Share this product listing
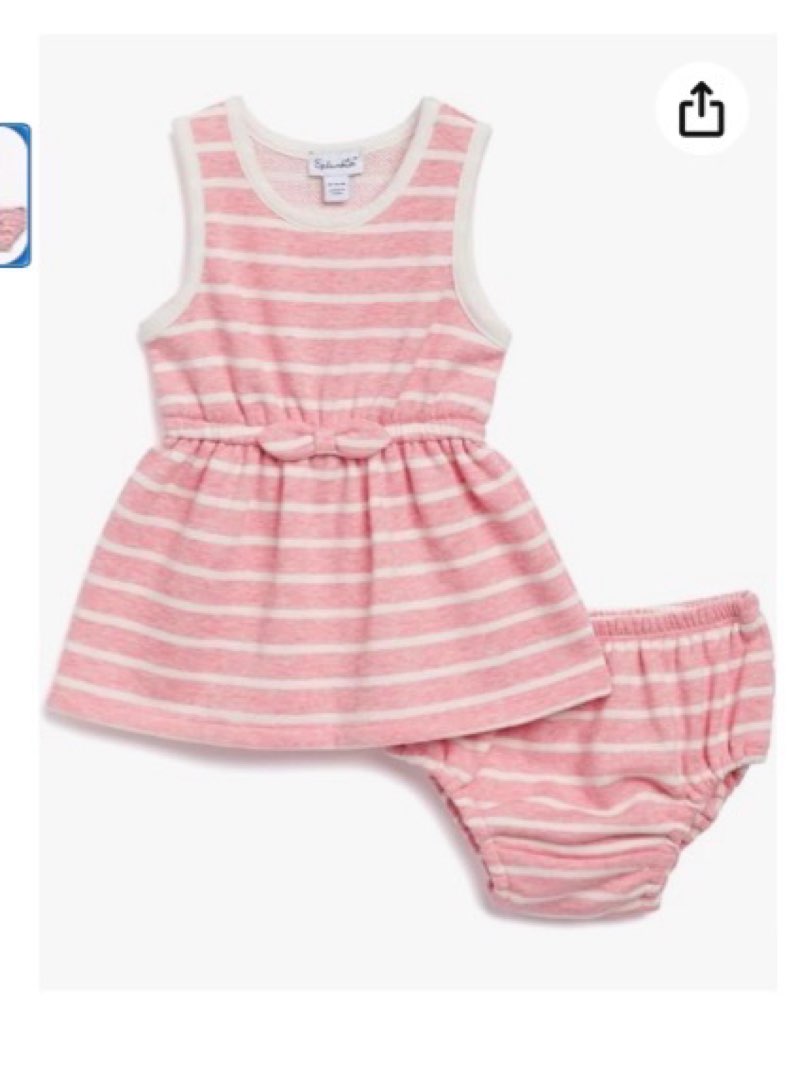 point(700,109)
